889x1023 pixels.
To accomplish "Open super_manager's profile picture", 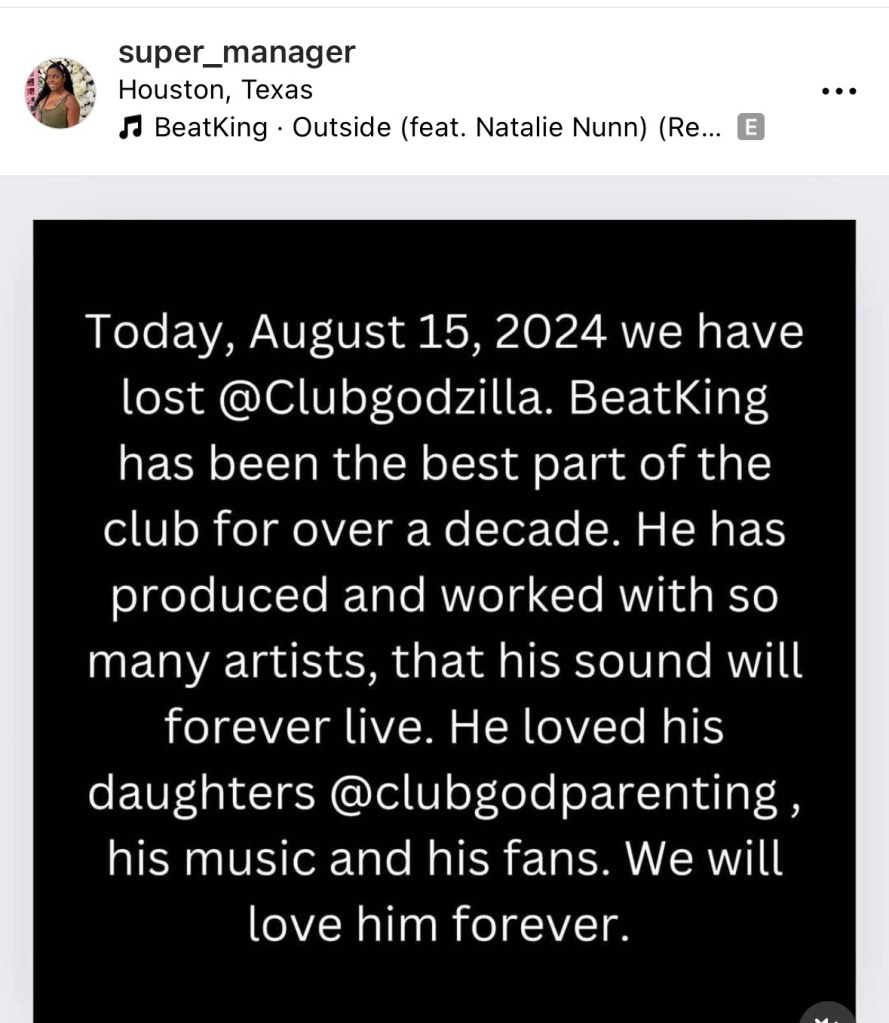I will [x=60, y=93].
